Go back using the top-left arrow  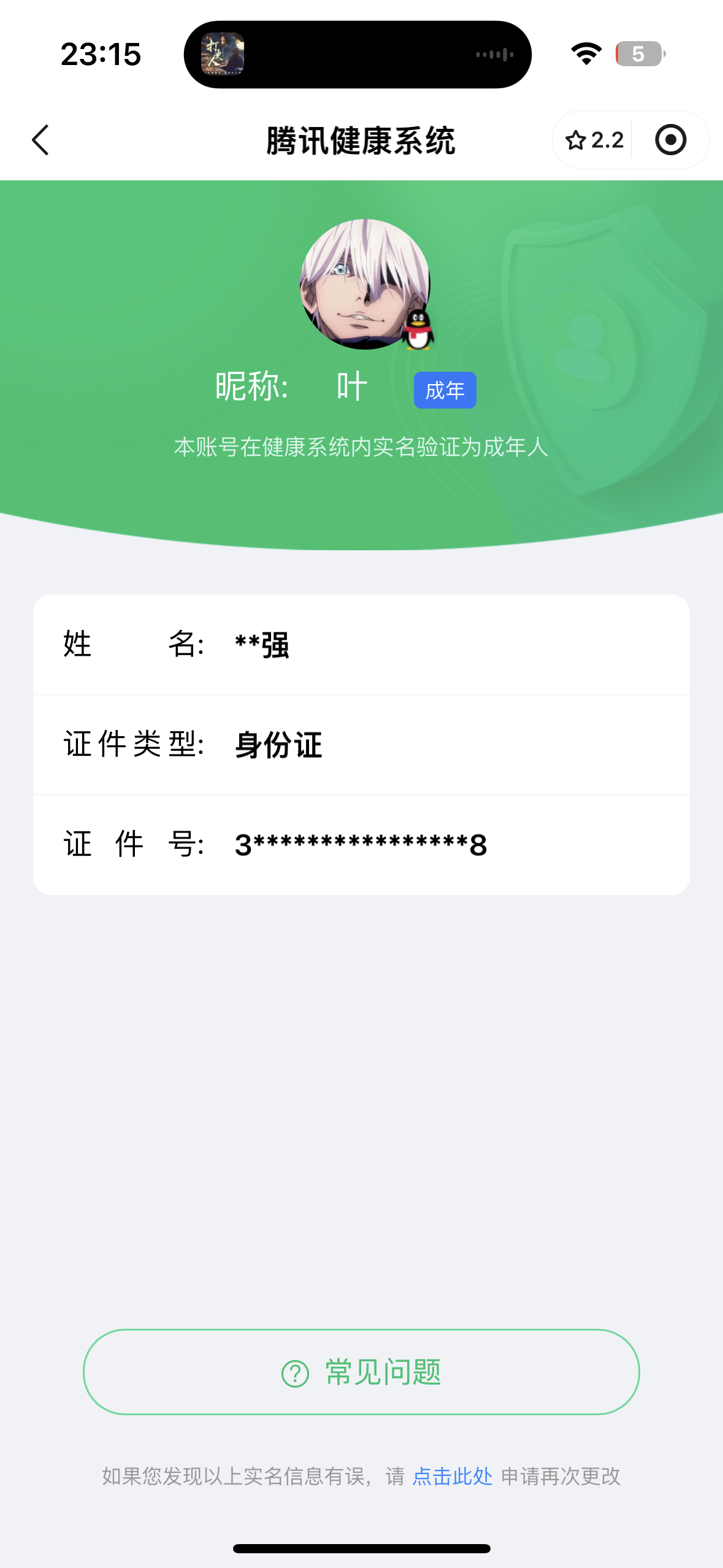point(40,140)
